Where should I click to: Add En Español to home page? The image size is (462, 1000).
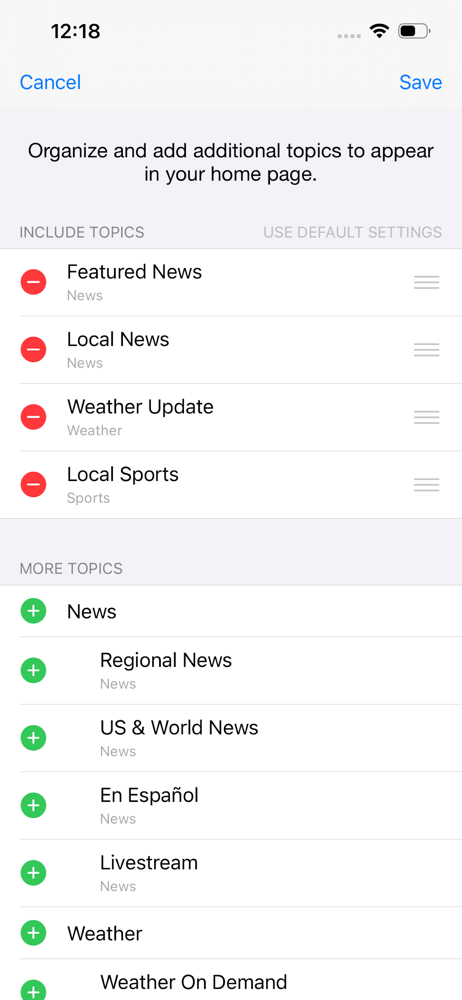tap(33, 805)
